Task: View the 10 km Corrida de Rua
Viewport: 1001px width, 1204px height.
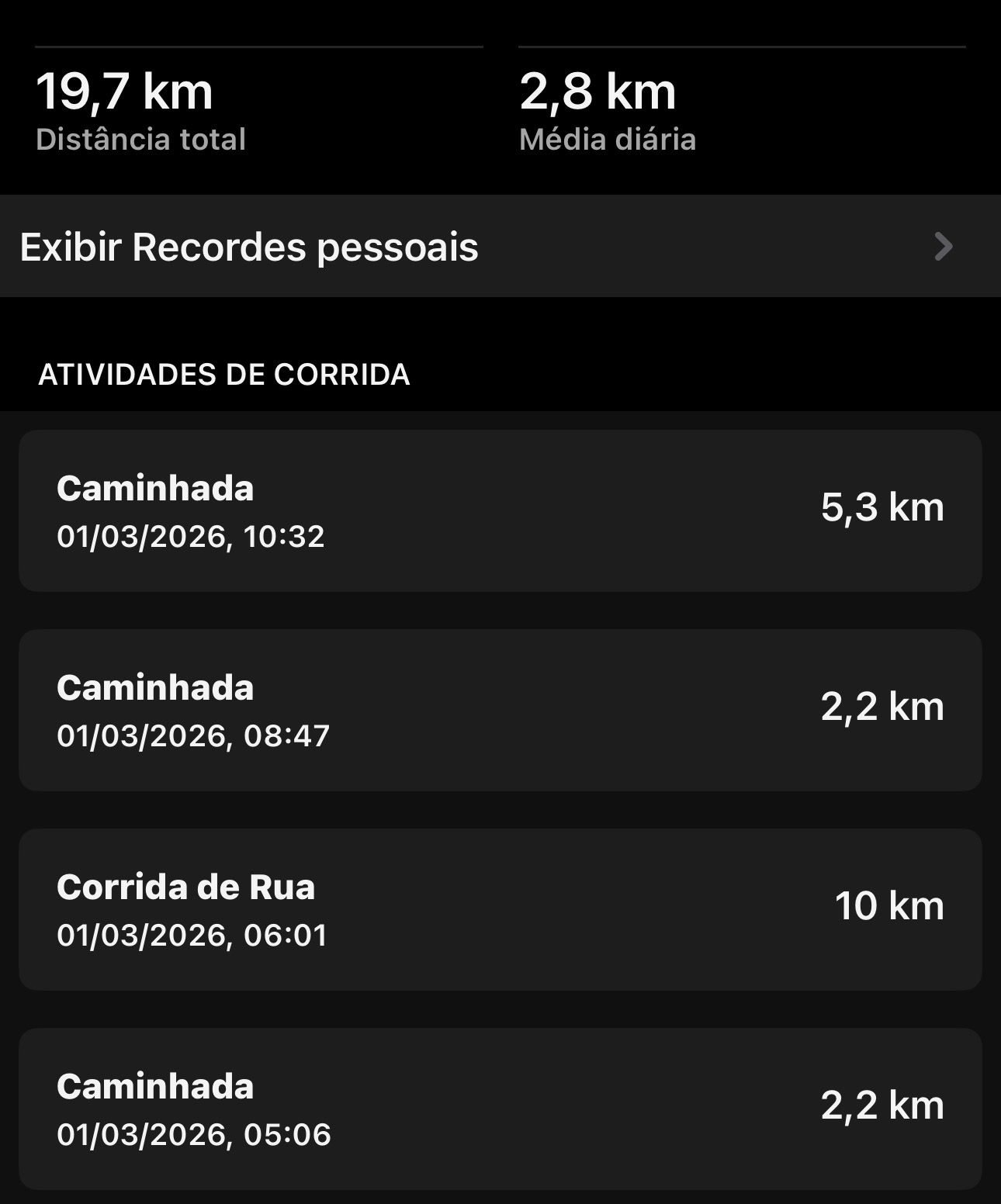Action: pyautogui.click(x=500, y=910)
